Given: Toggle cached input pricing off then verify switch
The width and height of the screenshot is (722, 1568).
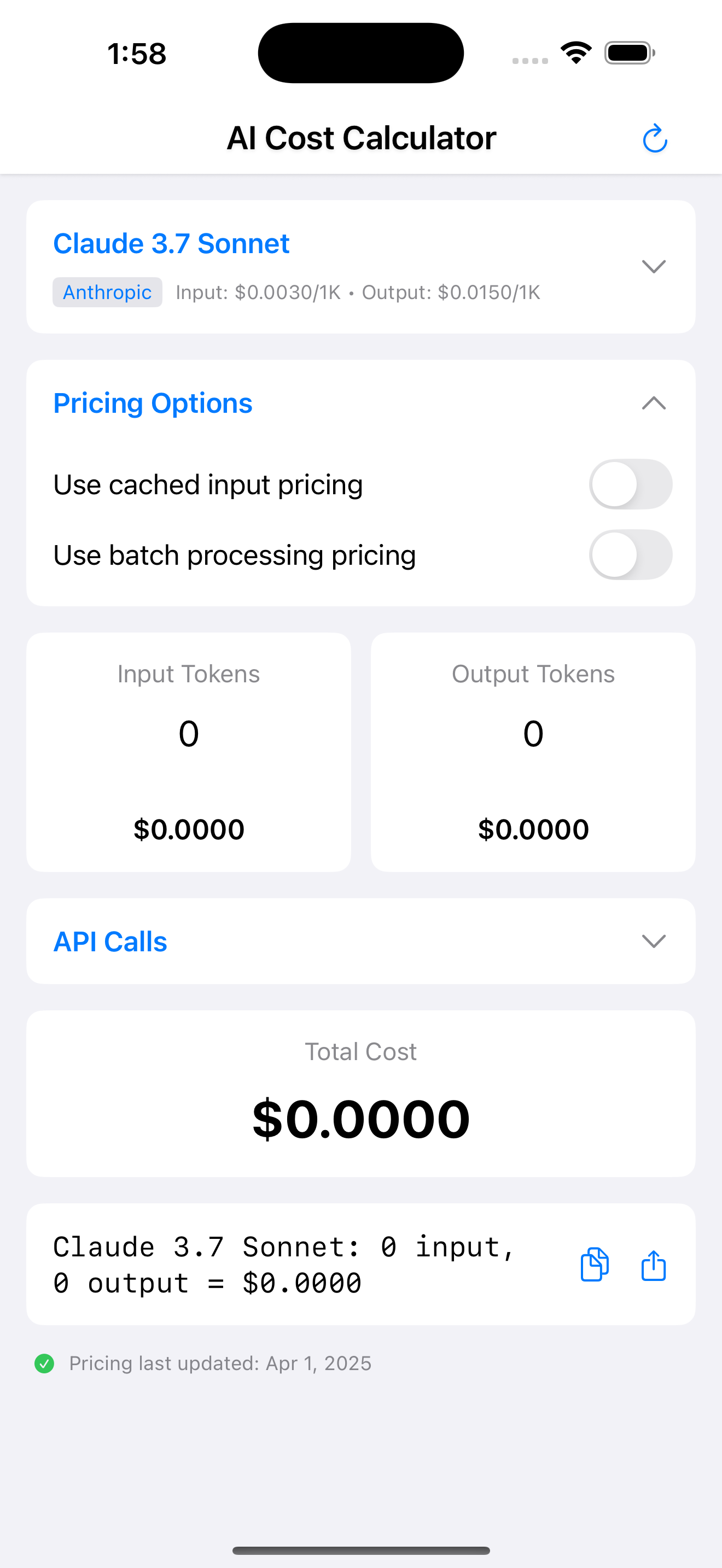Looking at the screenshot, I should tap(630, 484).
